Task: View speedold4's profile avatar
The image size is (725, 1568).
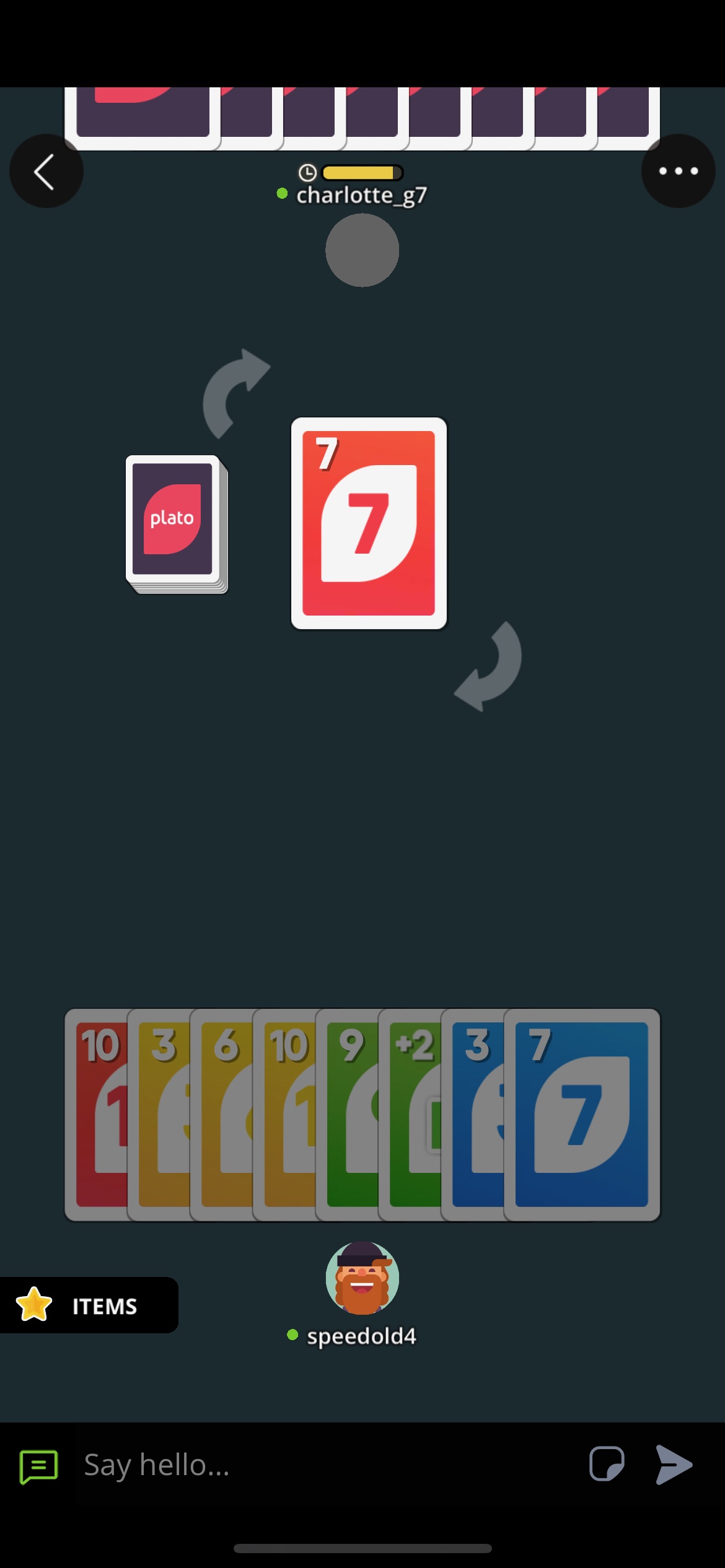Action: click(x=362, y=1278)
